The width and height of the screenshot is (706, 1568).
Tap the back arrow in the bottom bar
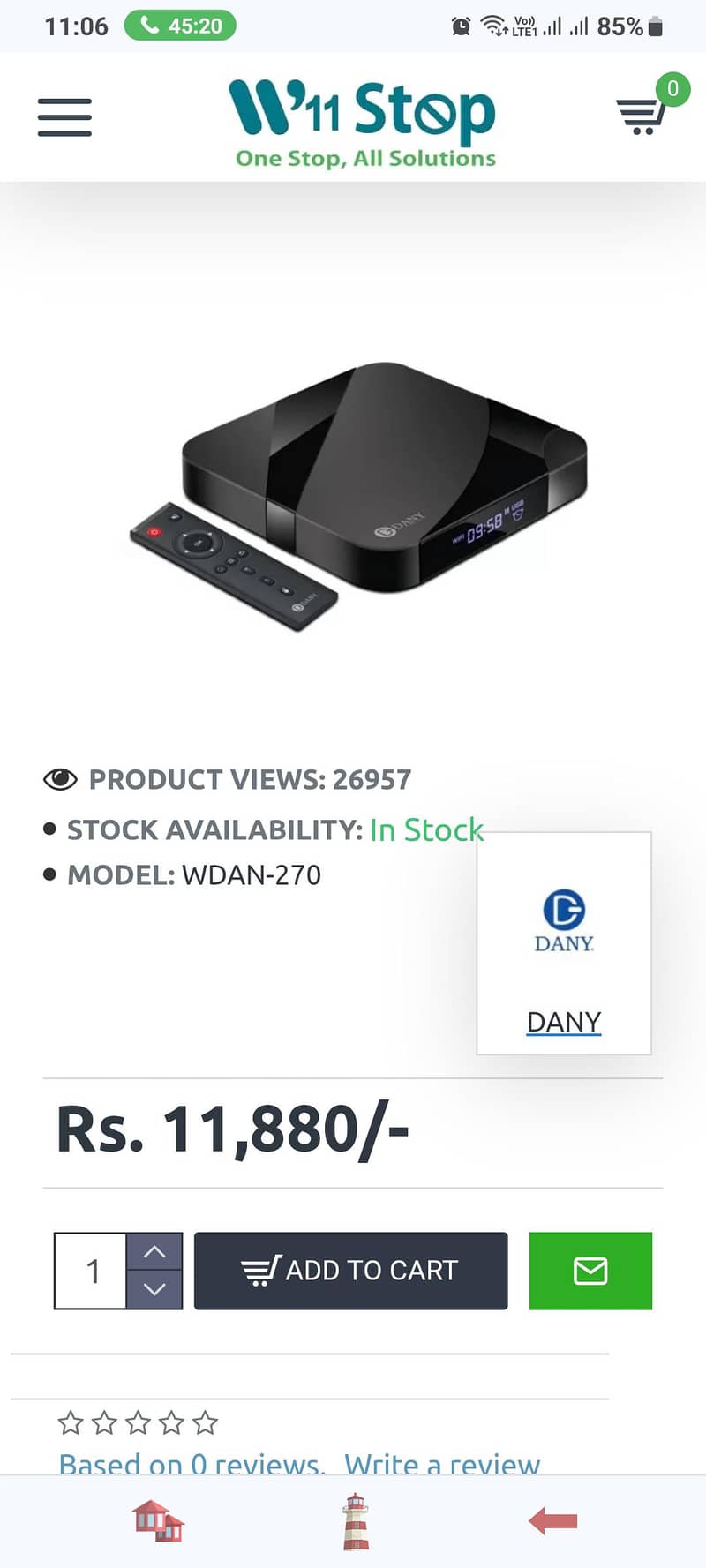coord(552,1519)
